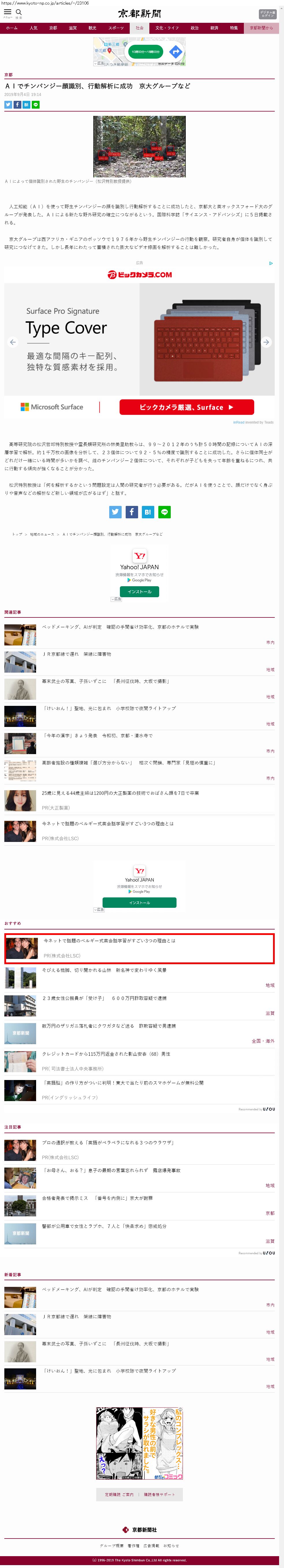Open the search icon in header
284x1568 pixels.
point(19,12)
